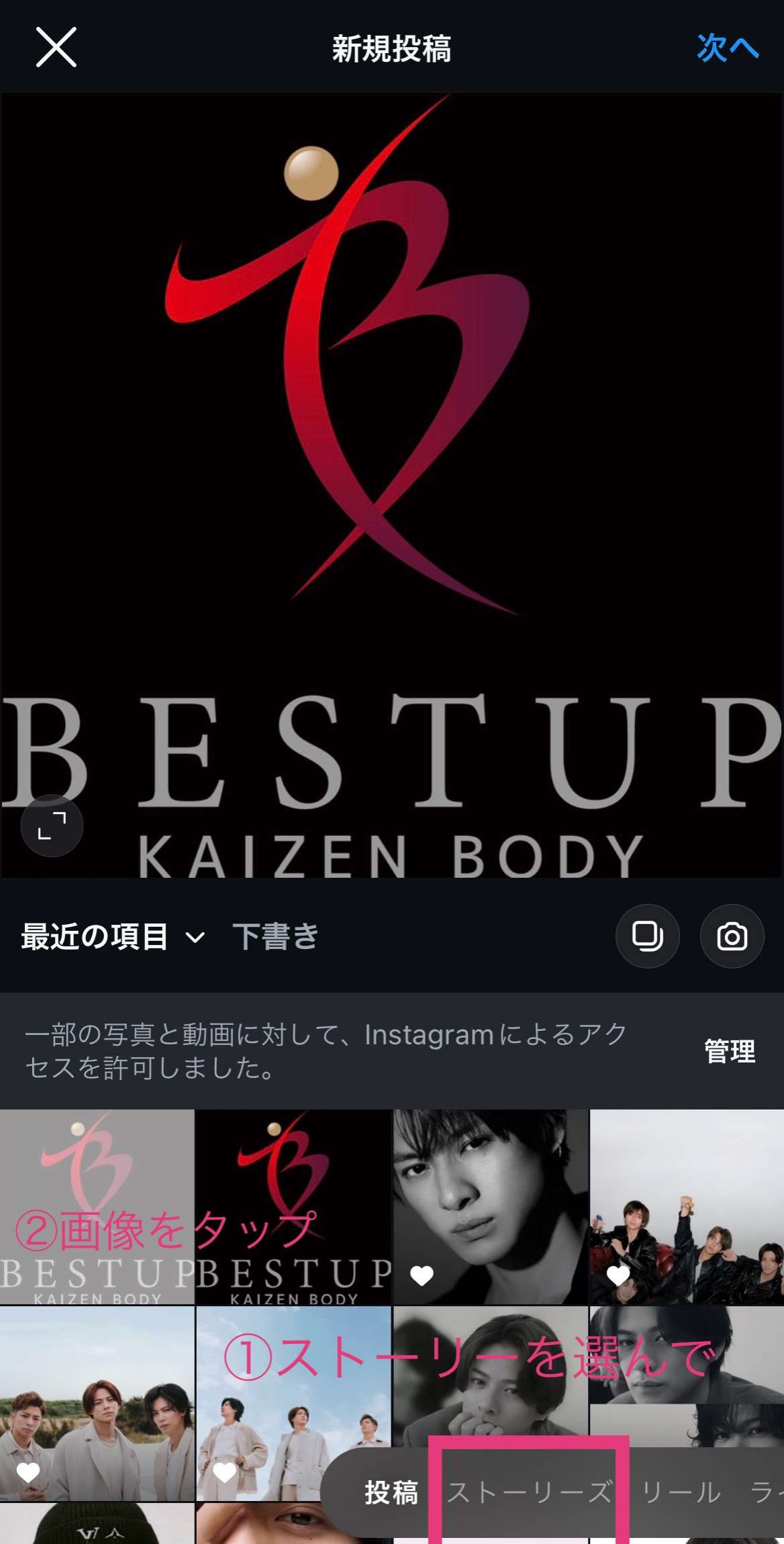Enable multiple photo selection
This screenshot has width=784, height=1544.
(x=647, y=936)
